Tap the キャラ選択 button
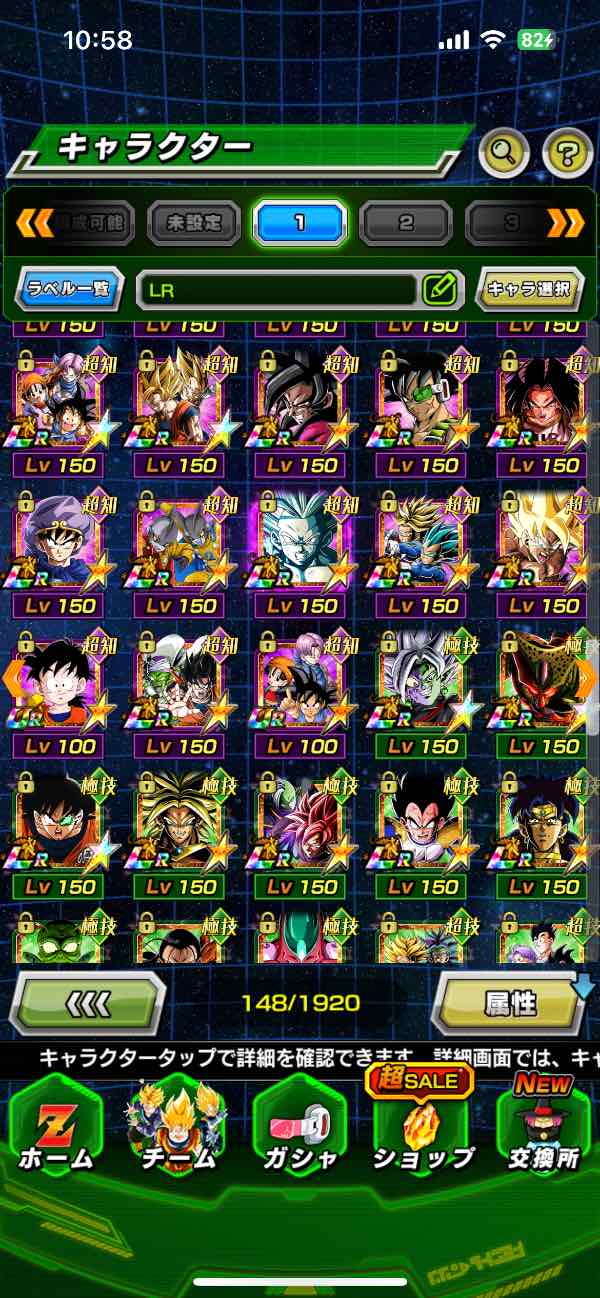 [x=528, y=290]
